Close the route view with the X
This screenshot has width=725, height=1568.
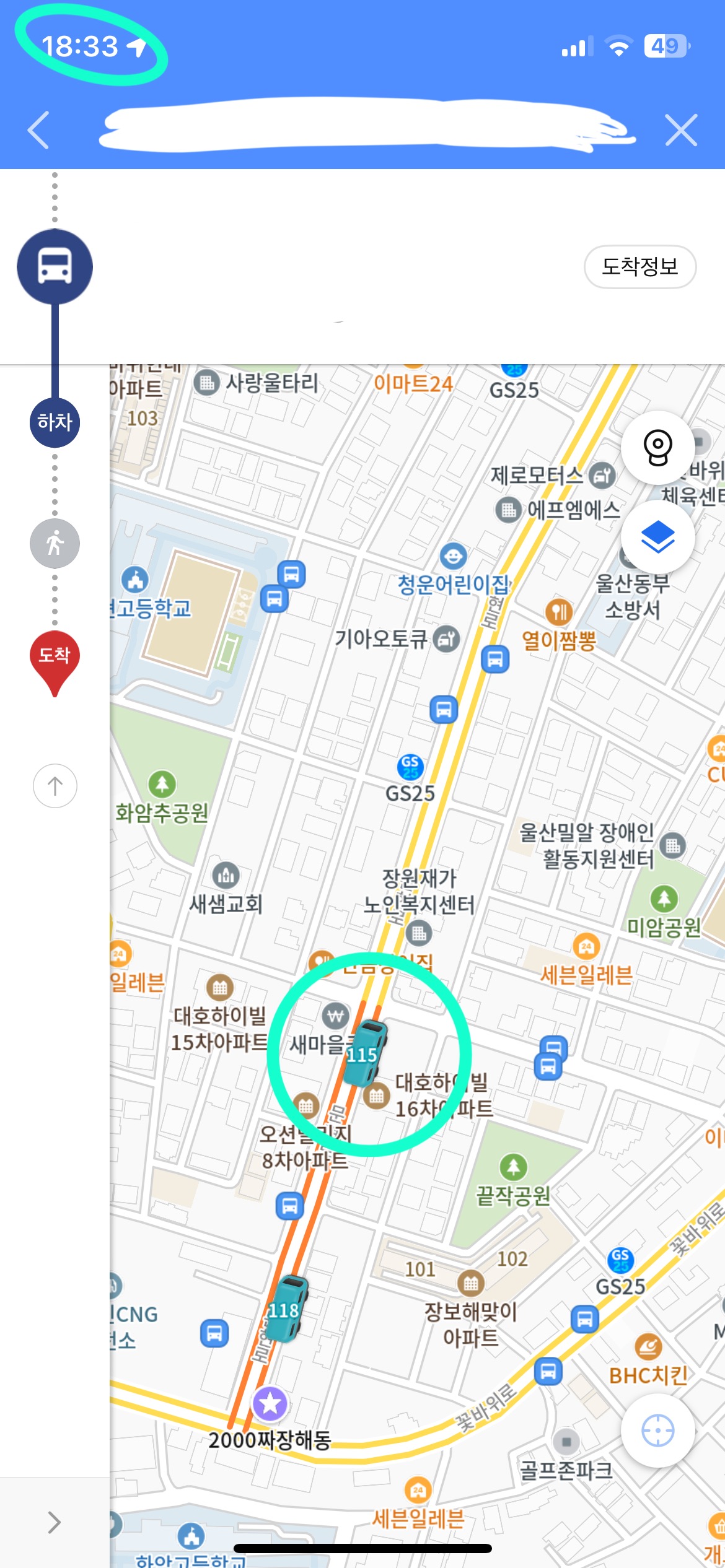click(681, 130)
